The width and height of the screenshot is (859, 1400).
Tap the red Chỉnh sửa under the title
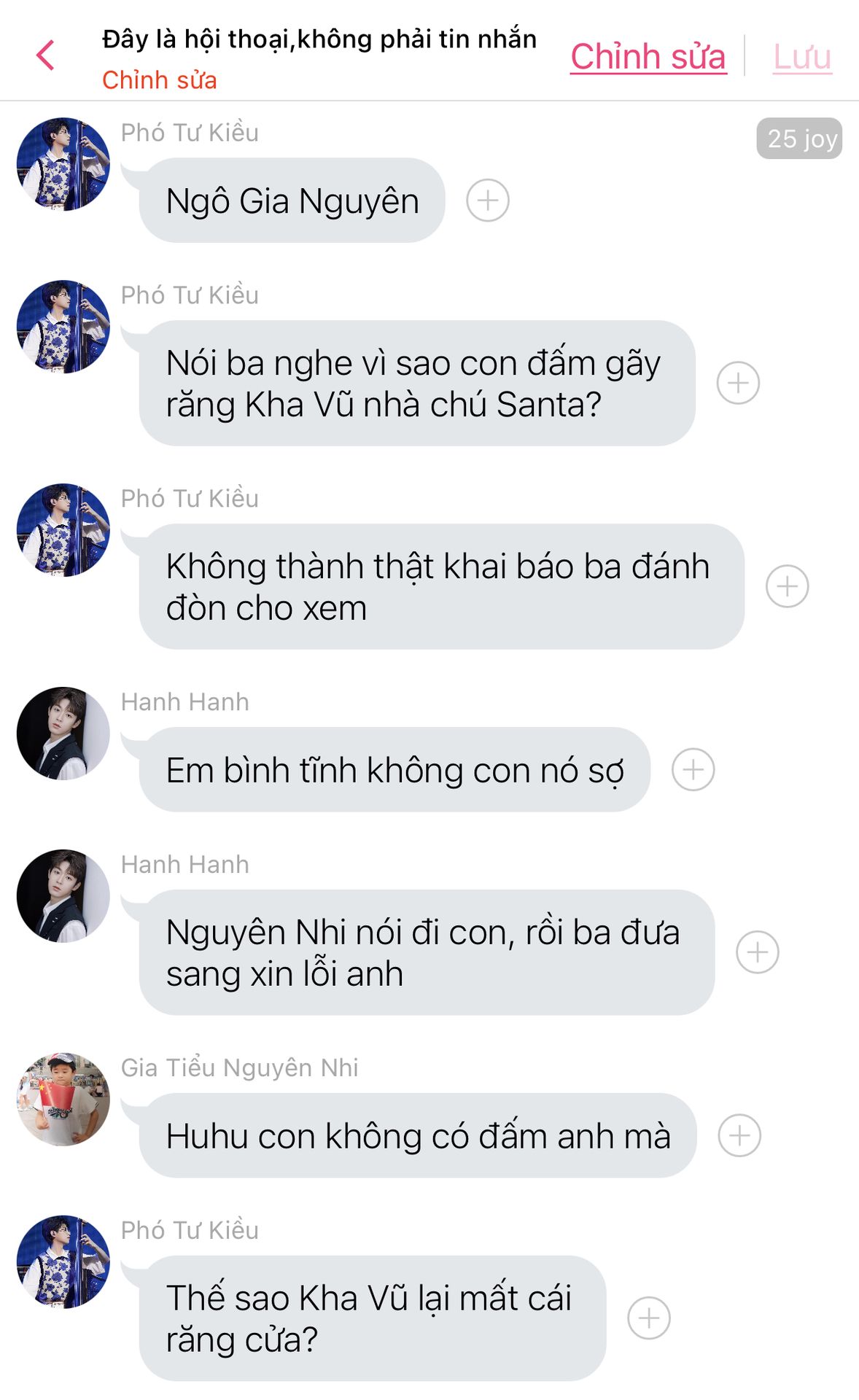coord(160,80)
